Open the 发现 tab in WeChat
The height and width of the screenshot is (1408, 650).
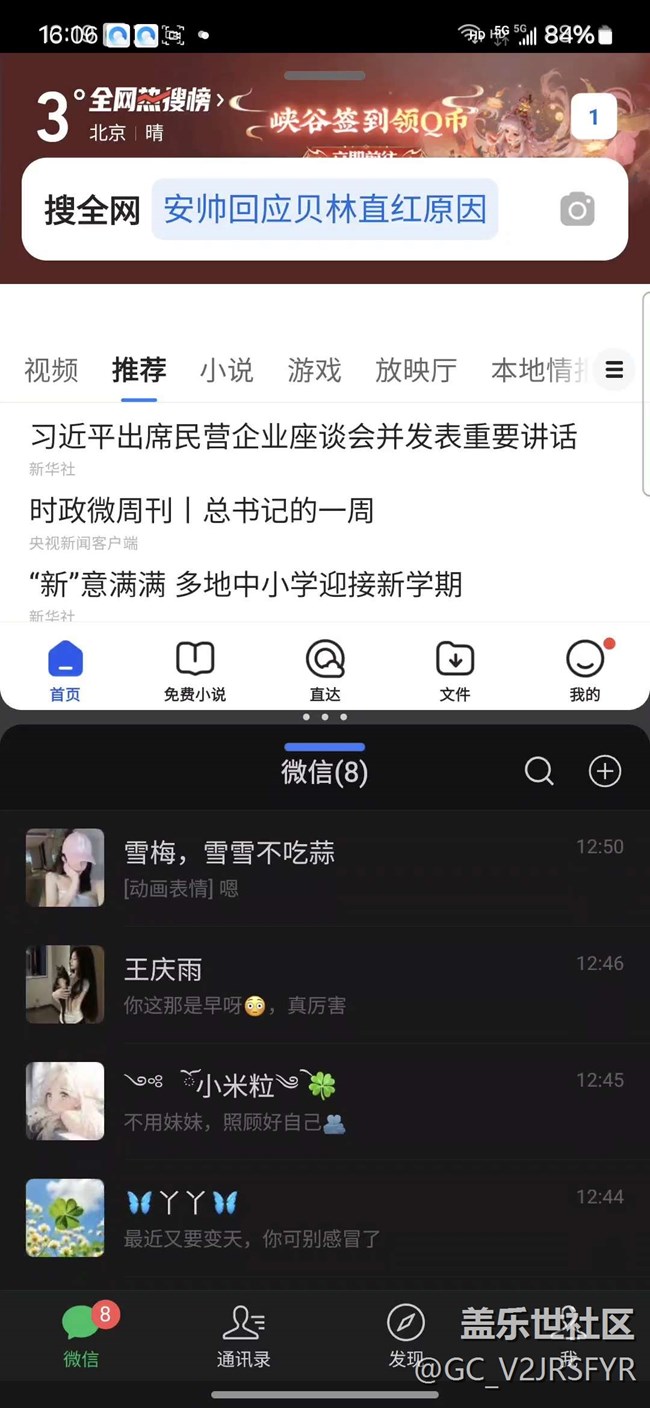[x=406, y=1336]
